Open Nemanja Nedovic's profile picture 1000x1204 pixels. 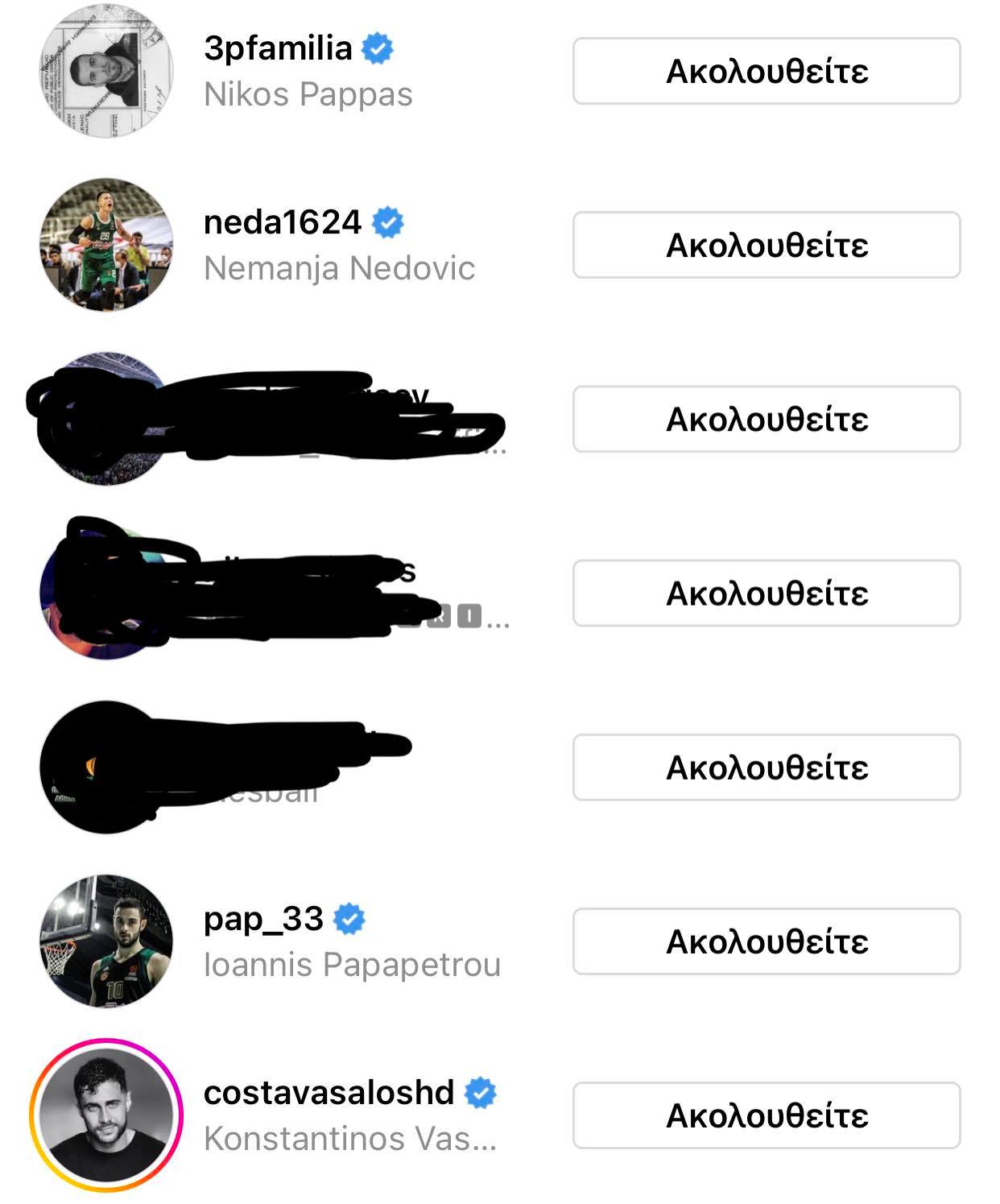107,246
